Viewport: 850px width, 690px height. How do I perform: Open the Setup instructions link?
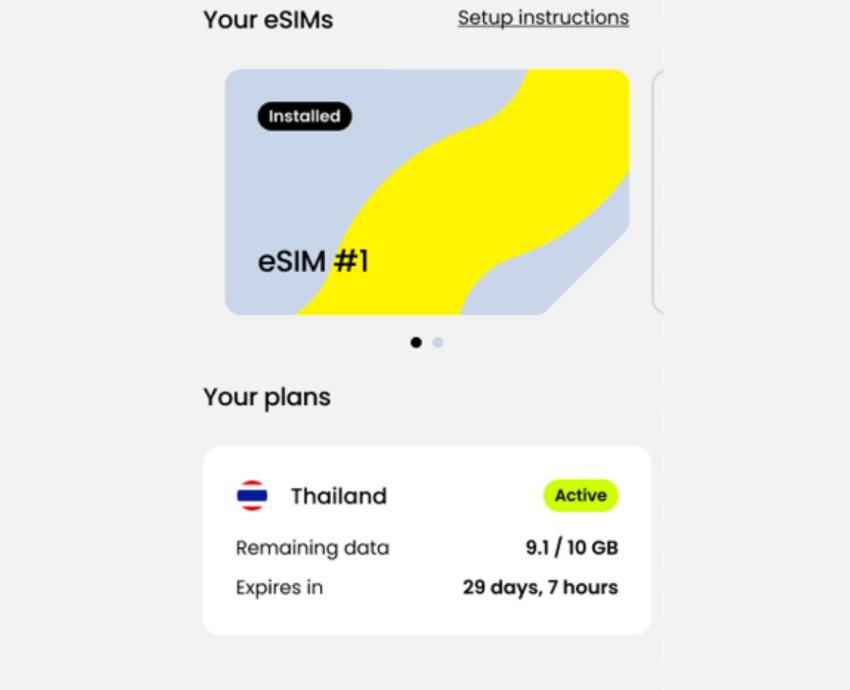[543, 18]
